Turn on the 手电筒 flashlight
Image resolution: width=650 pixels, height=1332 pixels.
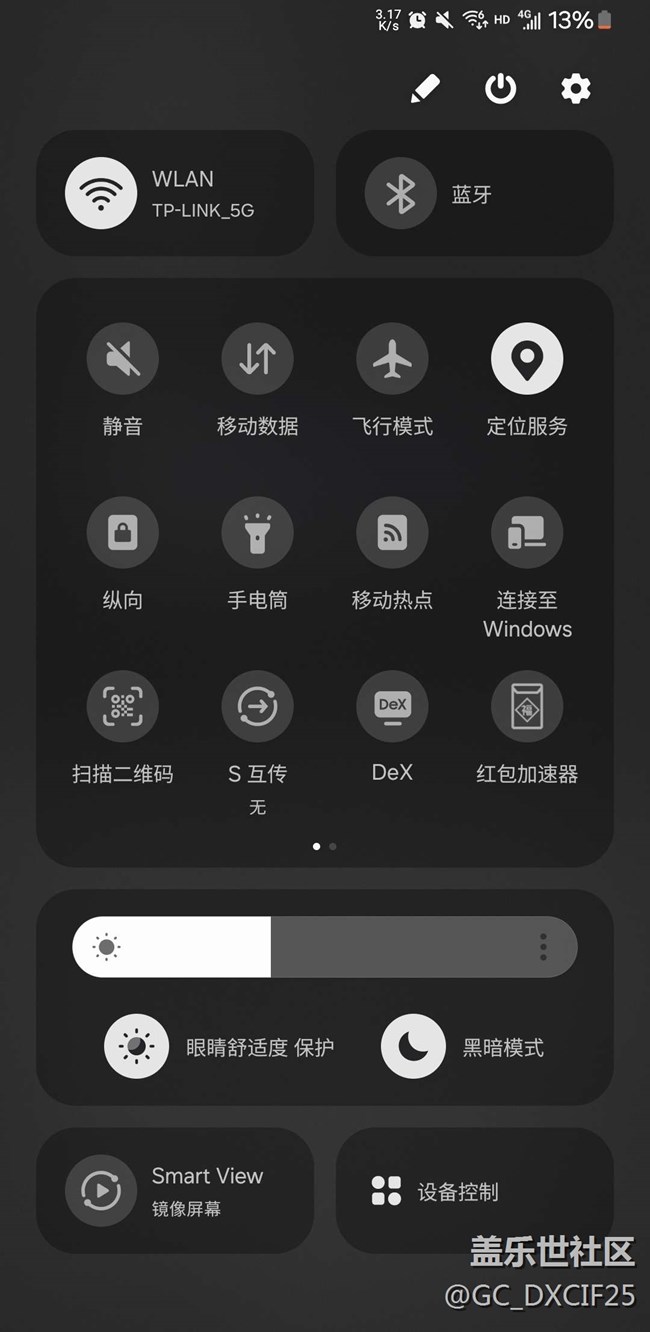pyautogui.click(x=257, y=533)
